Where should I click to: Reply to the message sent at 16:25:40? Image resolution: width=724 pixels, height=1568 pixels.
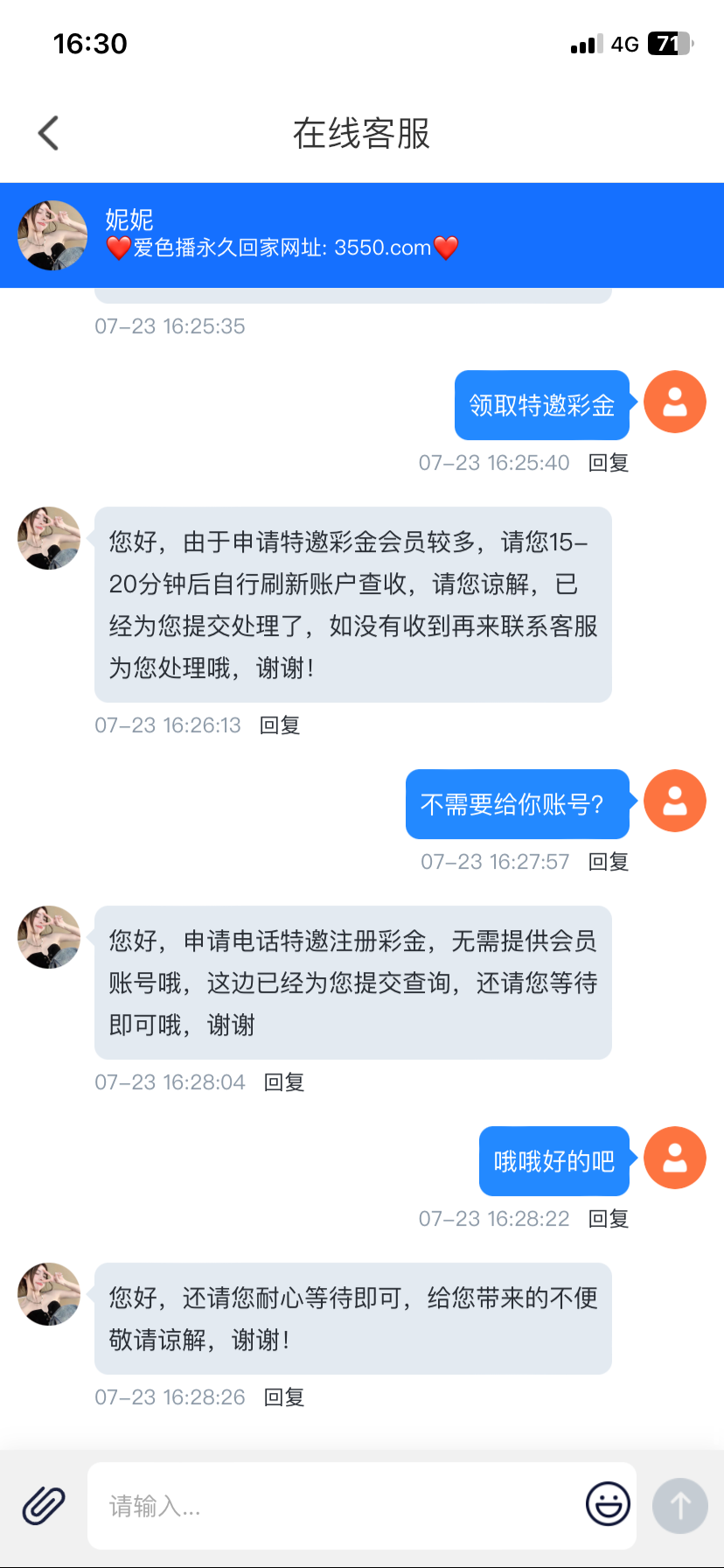pos(609,463)
